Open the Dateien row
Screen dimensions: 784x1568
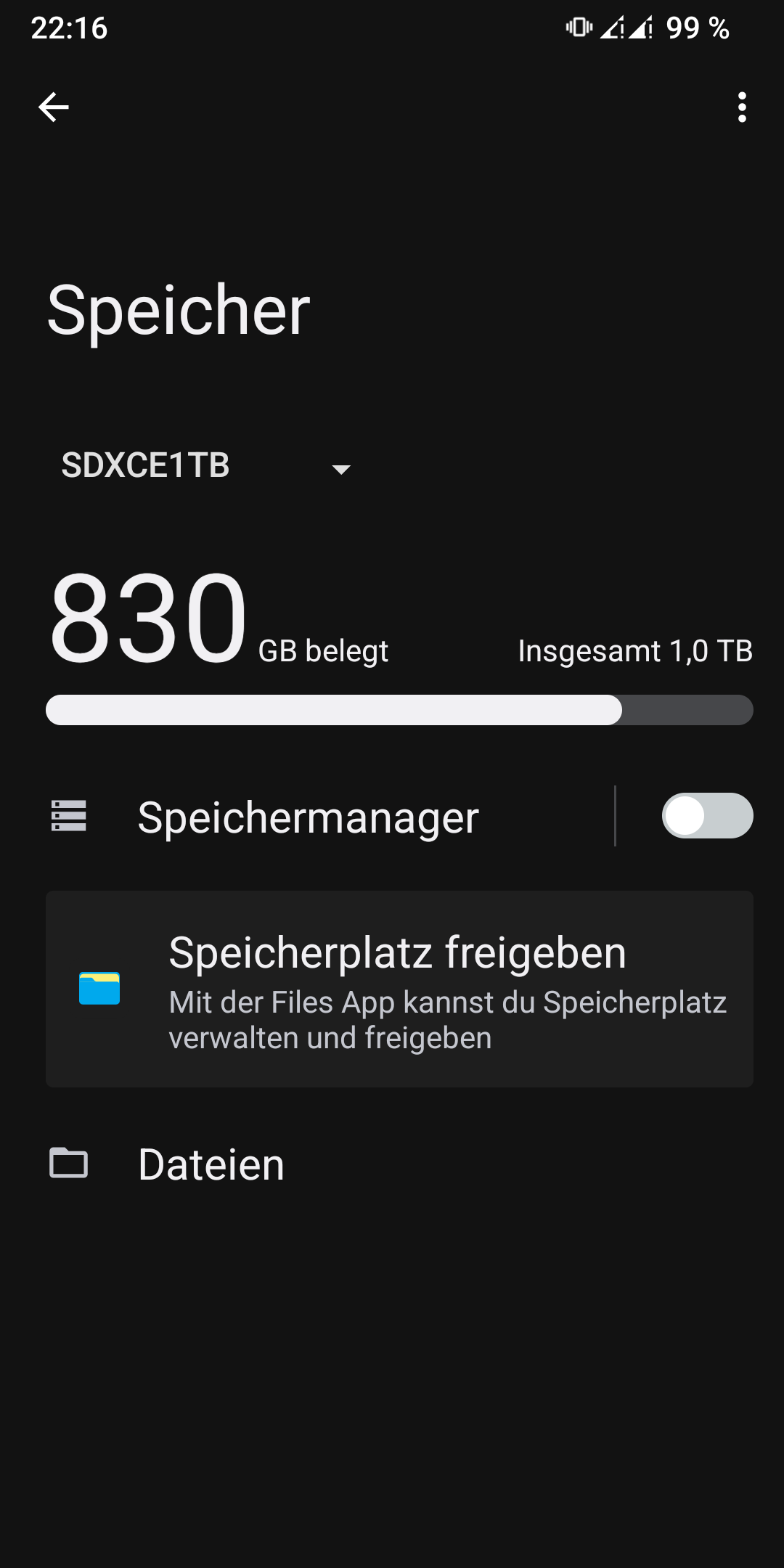211,1164
